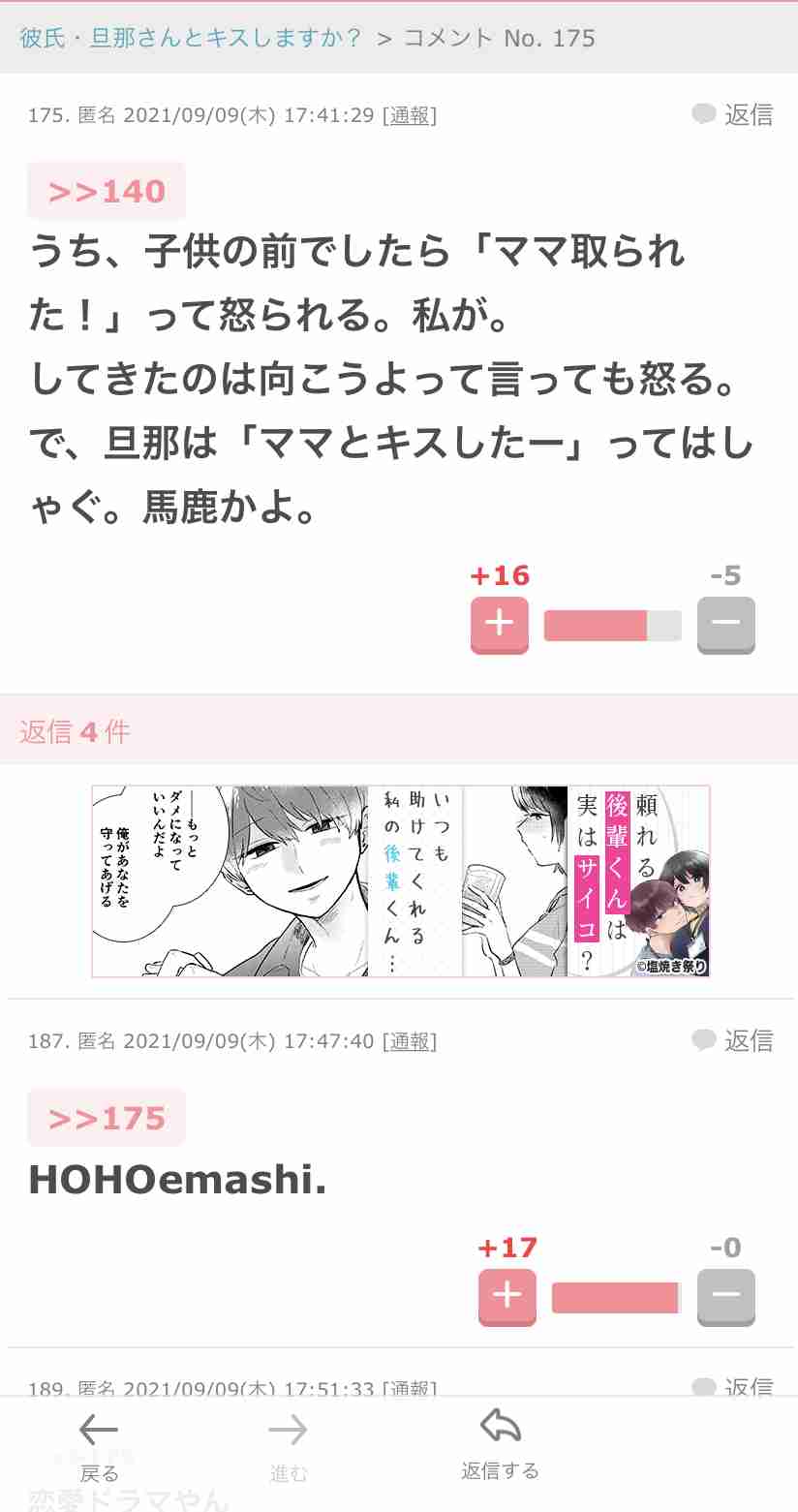Viewport: 798px width, 1512px height.
Task: Open the manga advertisement banner
Action: tap(400, 880)
